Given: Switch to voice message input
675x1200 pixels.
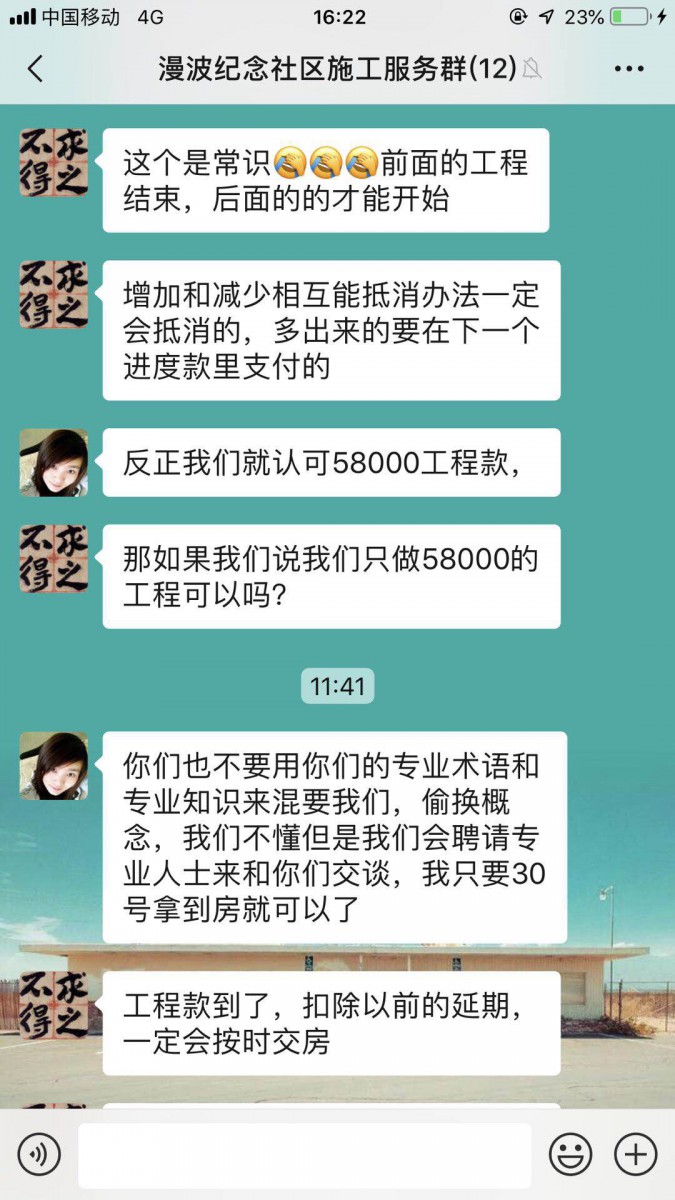Looking at the screenshot, I should [x=39, y=1155].
